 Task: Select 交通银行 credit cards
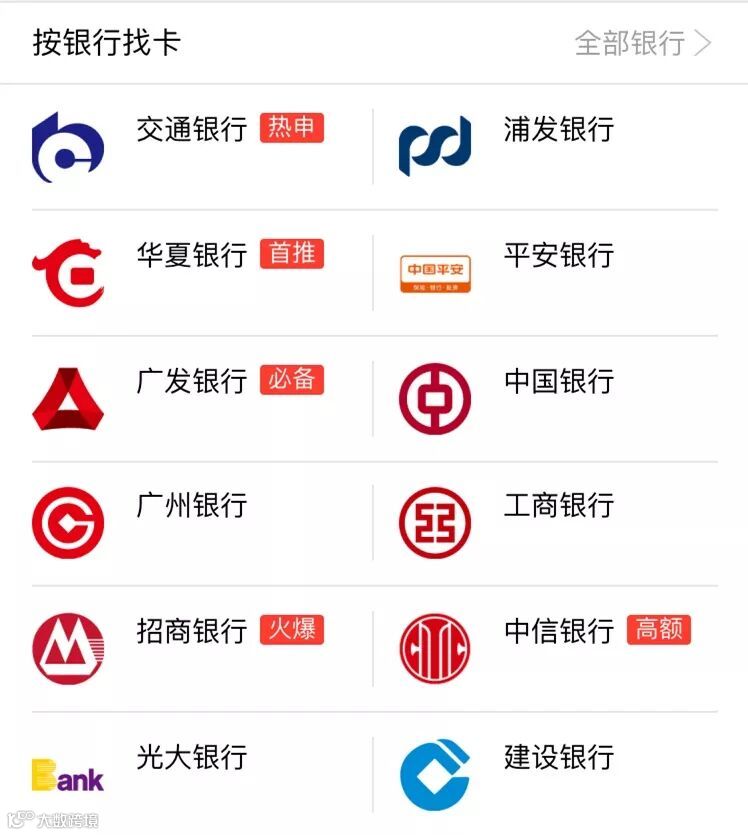(x=191, y=130)
